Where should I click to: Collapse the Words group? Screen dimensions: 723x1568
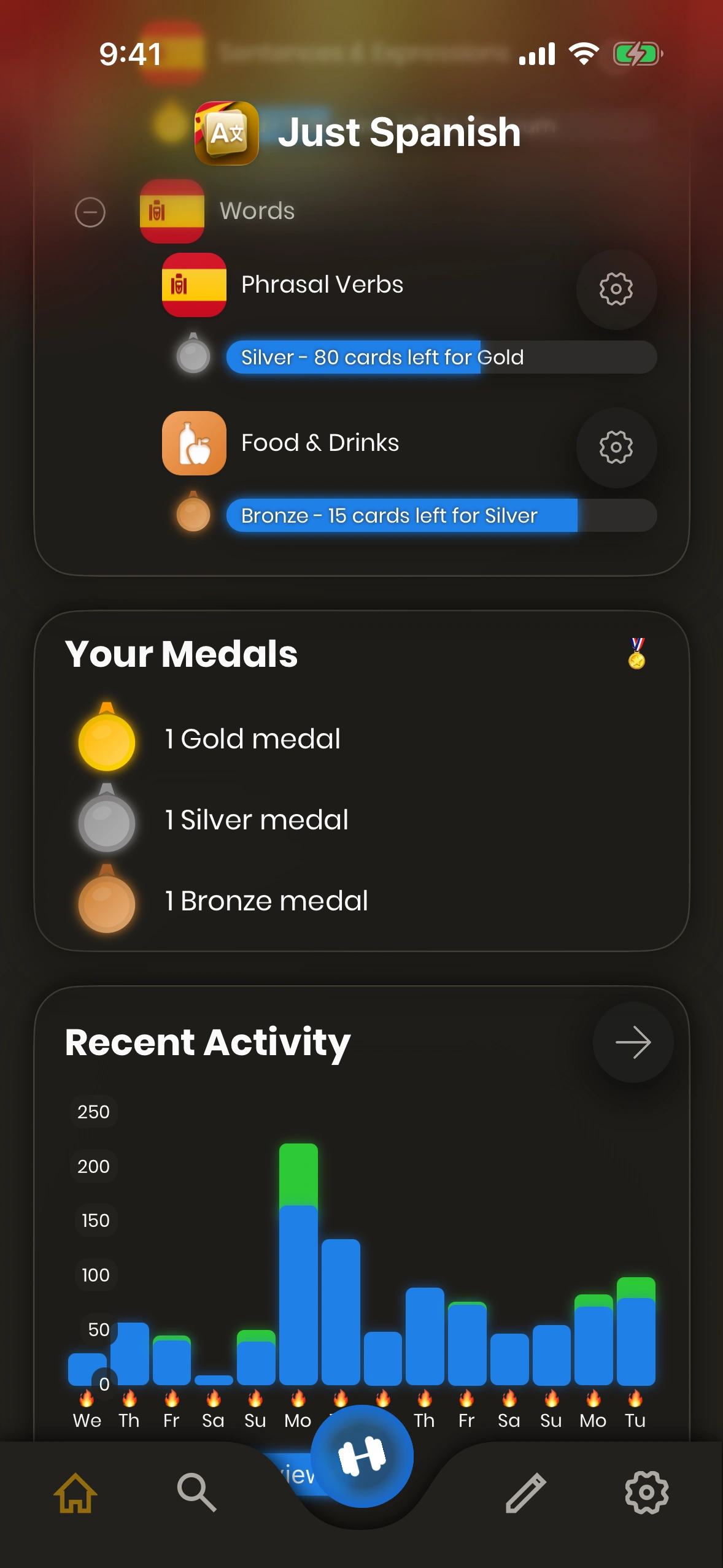coord(90,212)
